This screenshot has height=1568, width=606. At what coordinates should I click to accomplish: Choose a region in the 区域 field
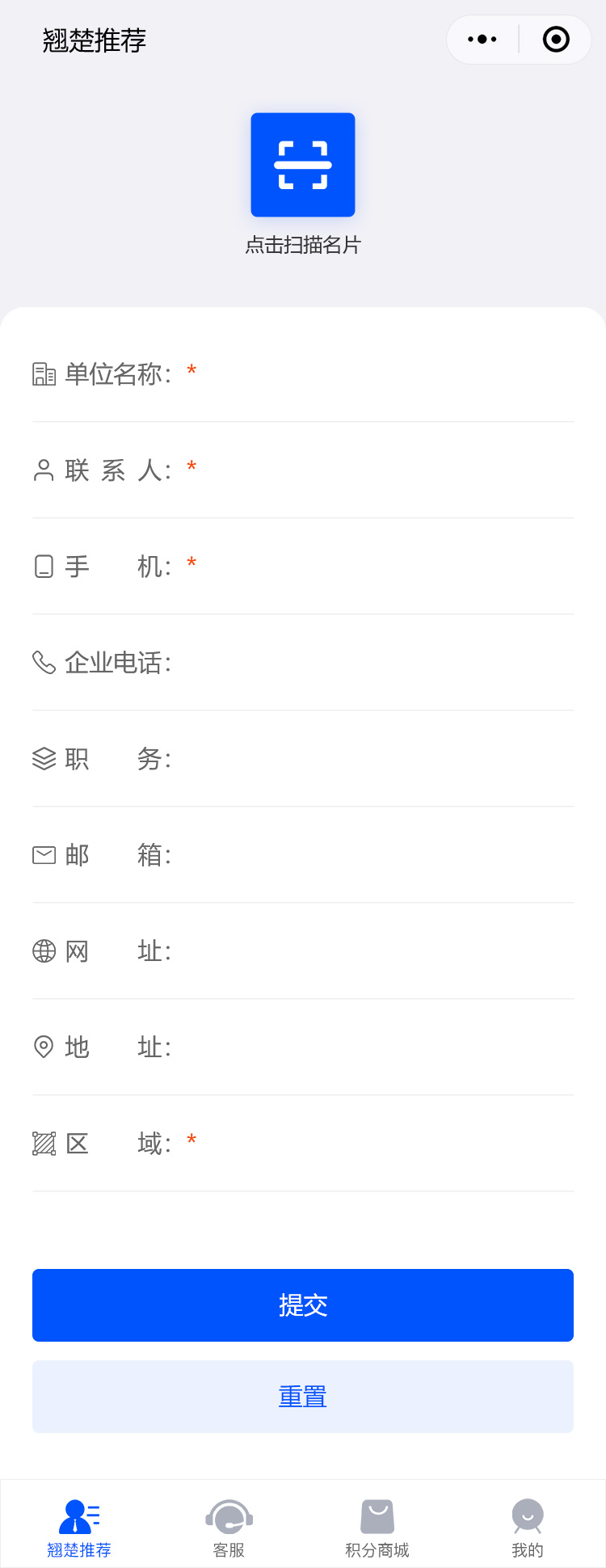[384, 1144]
